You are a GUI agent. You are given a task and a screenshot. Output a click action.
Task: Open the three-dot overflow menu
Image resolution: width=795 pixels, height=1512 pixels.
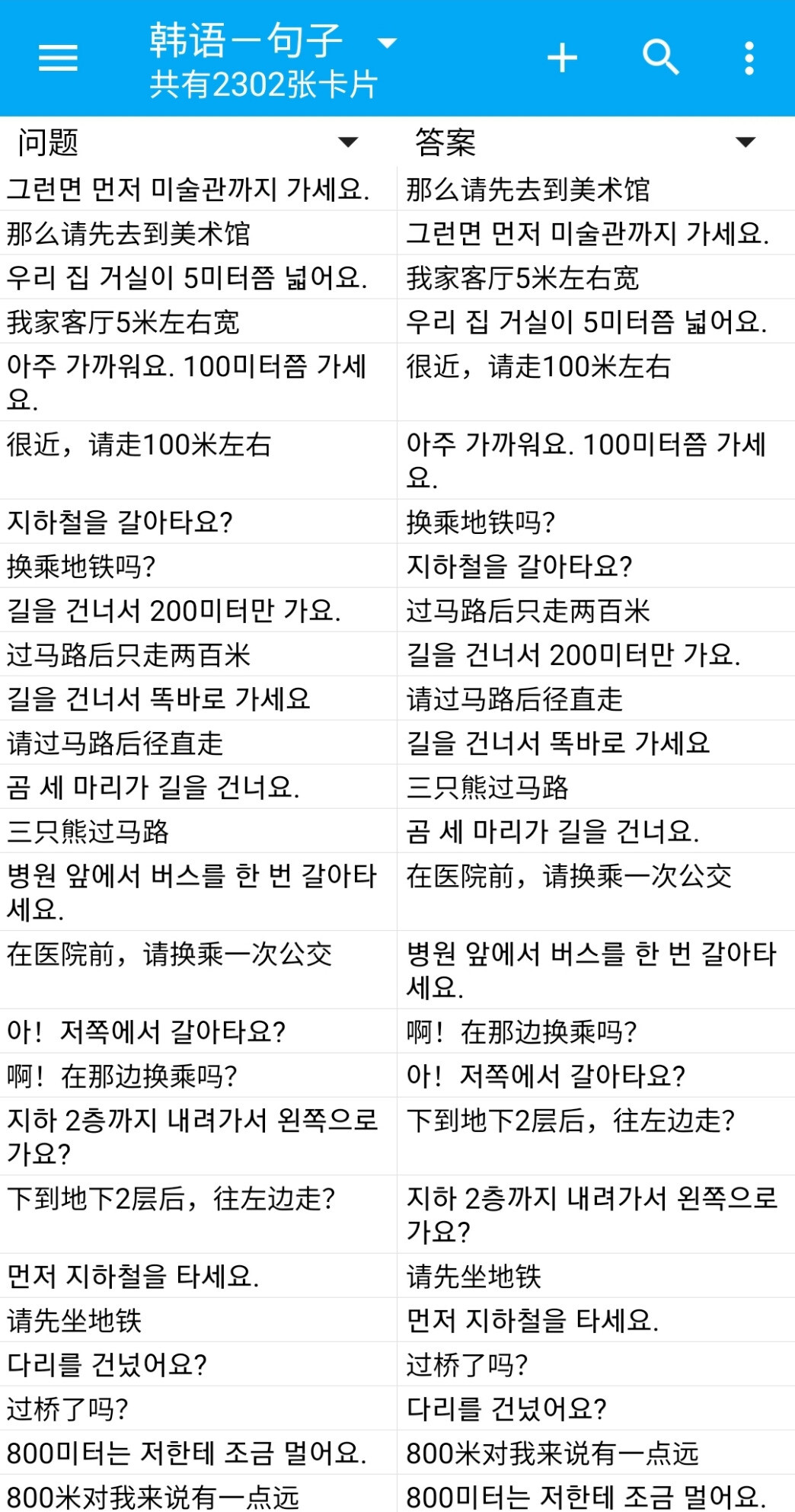(749, 58)
